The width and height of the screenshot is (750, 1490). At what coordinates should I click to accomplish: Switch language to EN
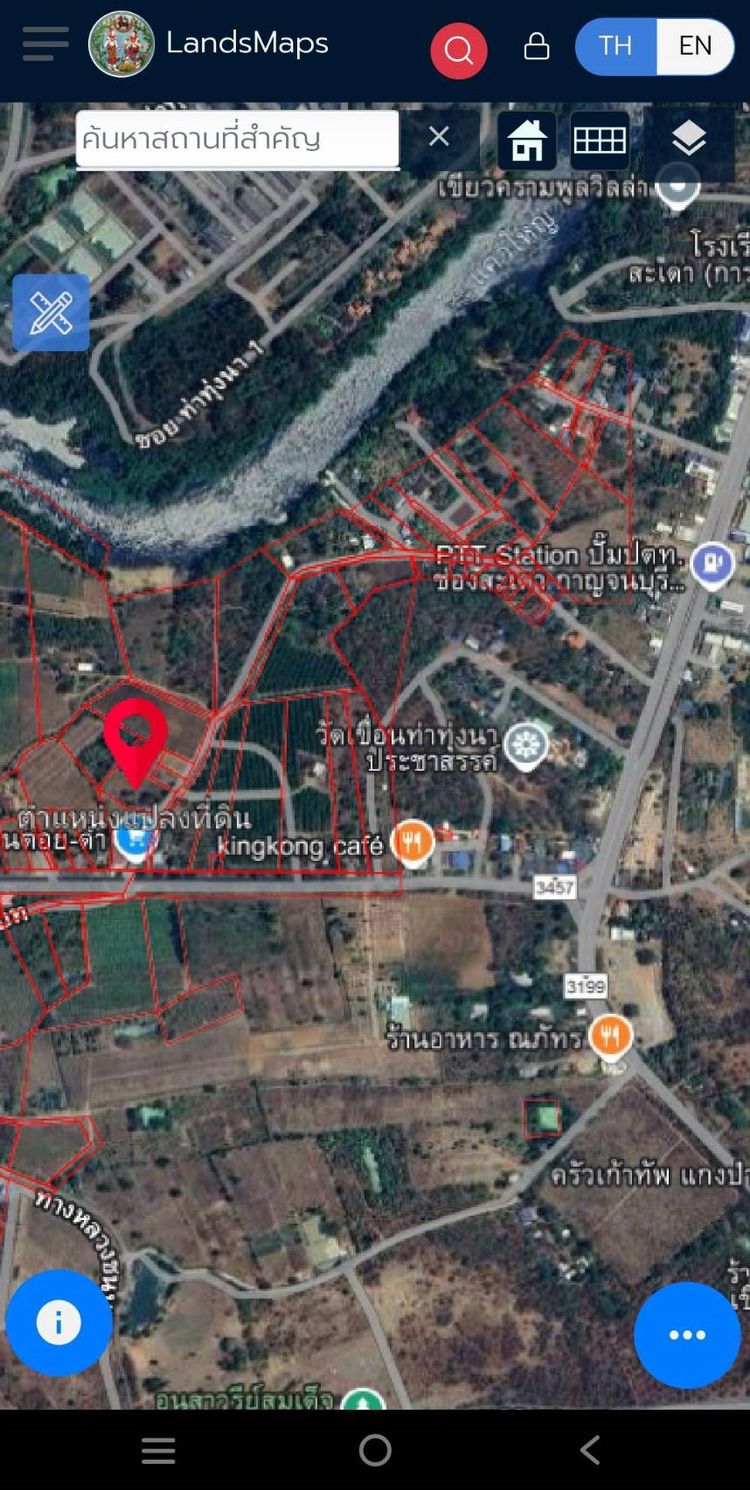coord(695,46)
